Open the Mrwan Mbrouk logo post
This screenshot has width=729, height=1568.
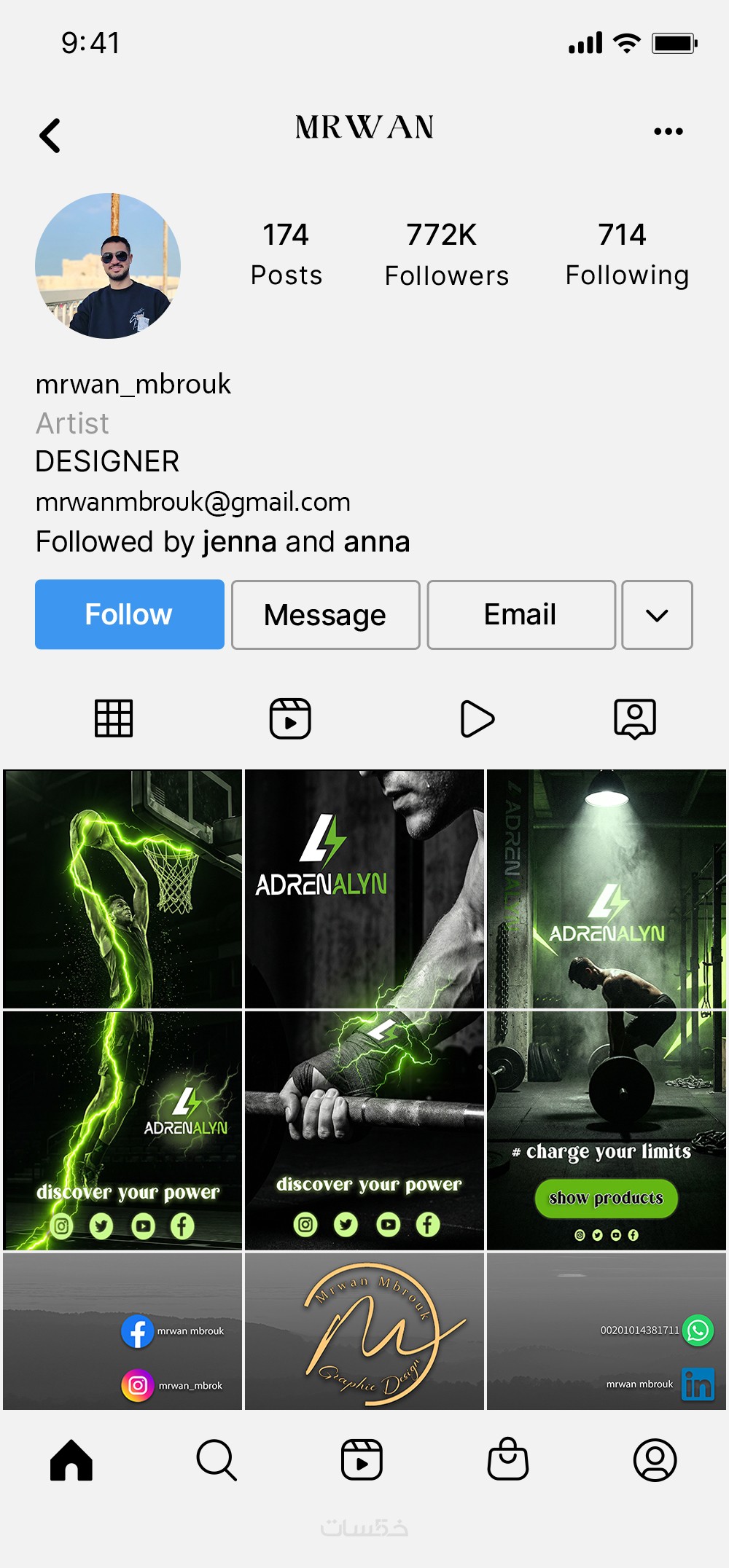pos(364,1332)
